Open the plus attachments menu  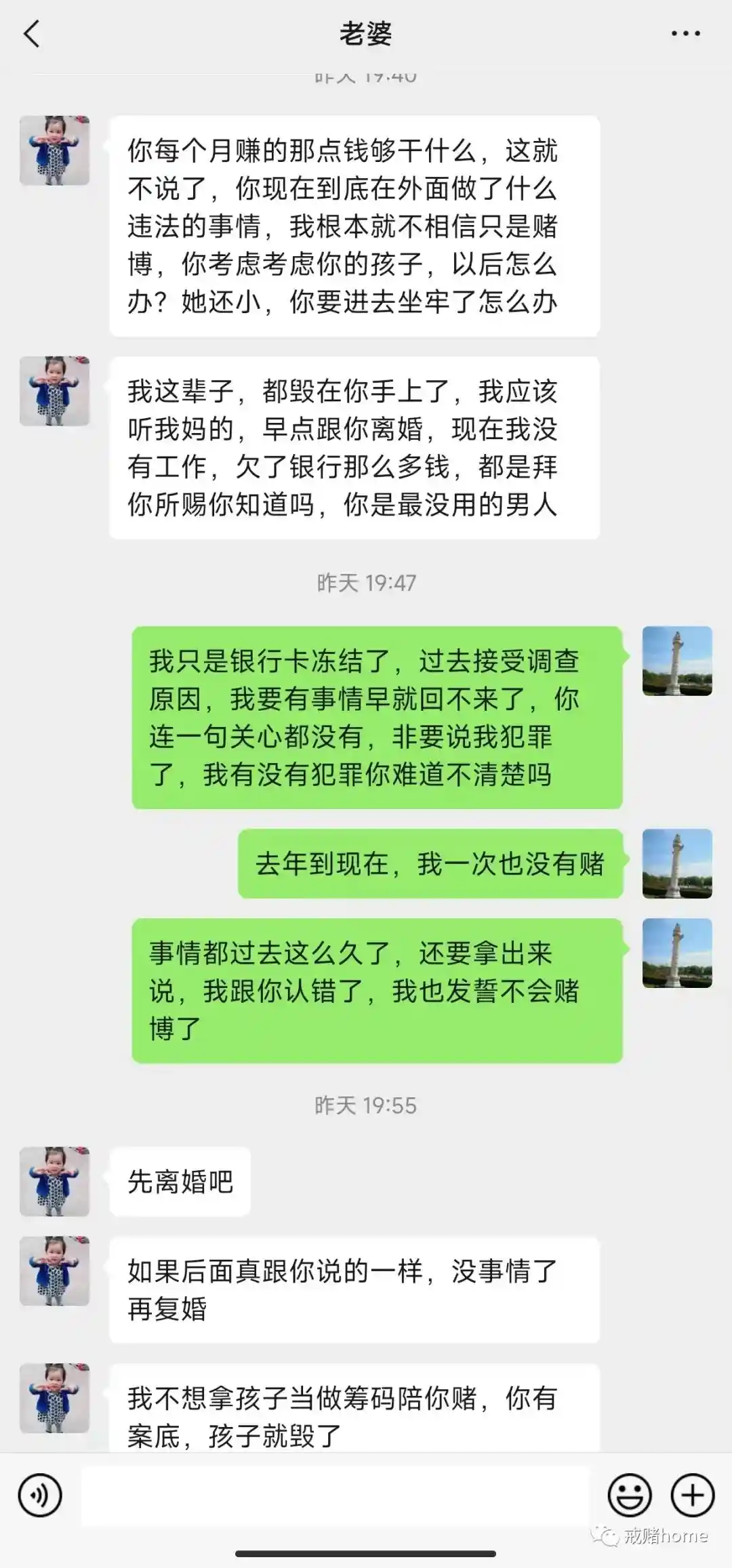pos(692,1496)
